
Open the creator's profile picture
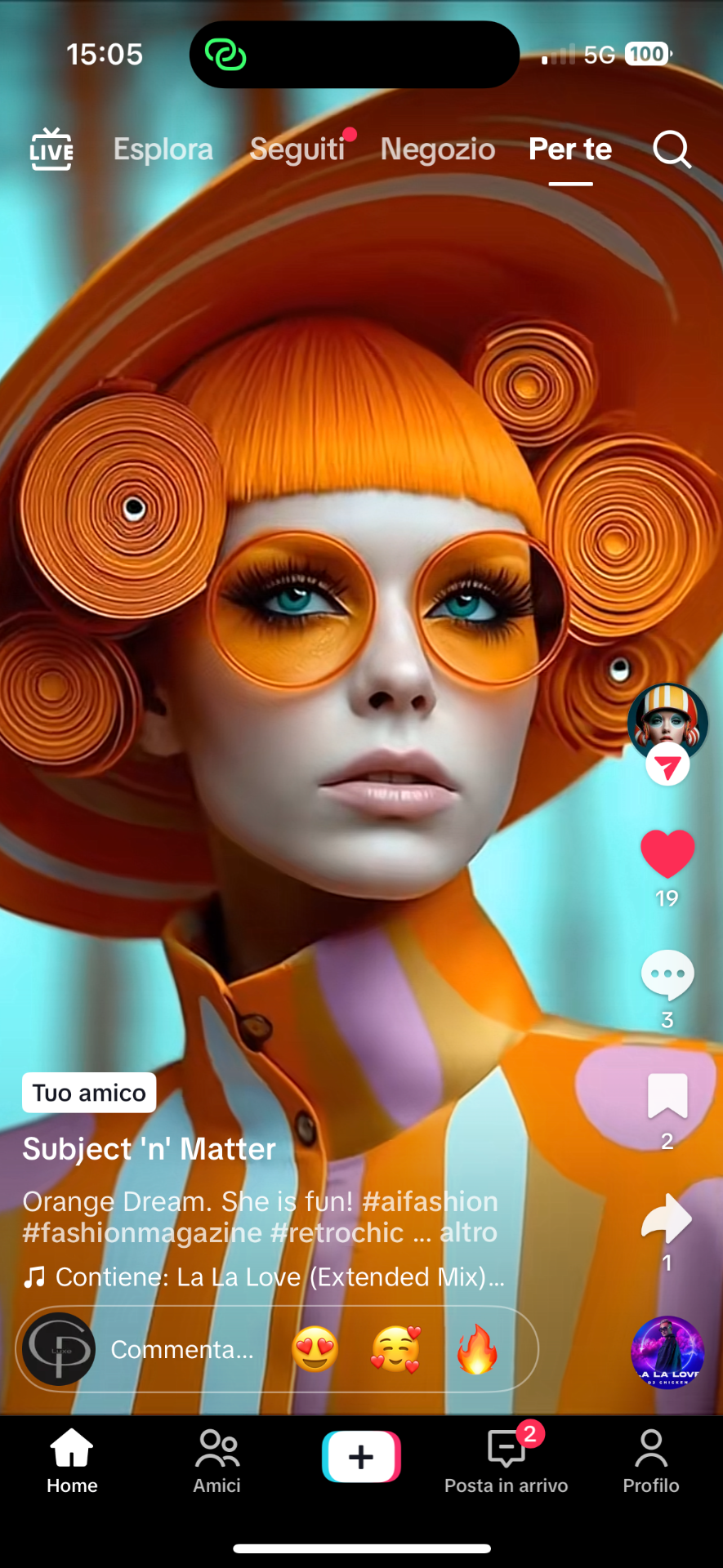pyautogui.click(x=667, y=720)
